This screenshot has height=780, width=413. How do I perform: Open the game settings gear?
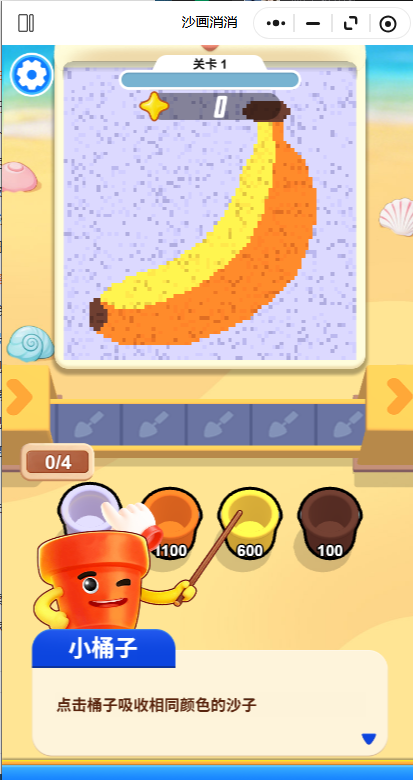click(31, 75)
